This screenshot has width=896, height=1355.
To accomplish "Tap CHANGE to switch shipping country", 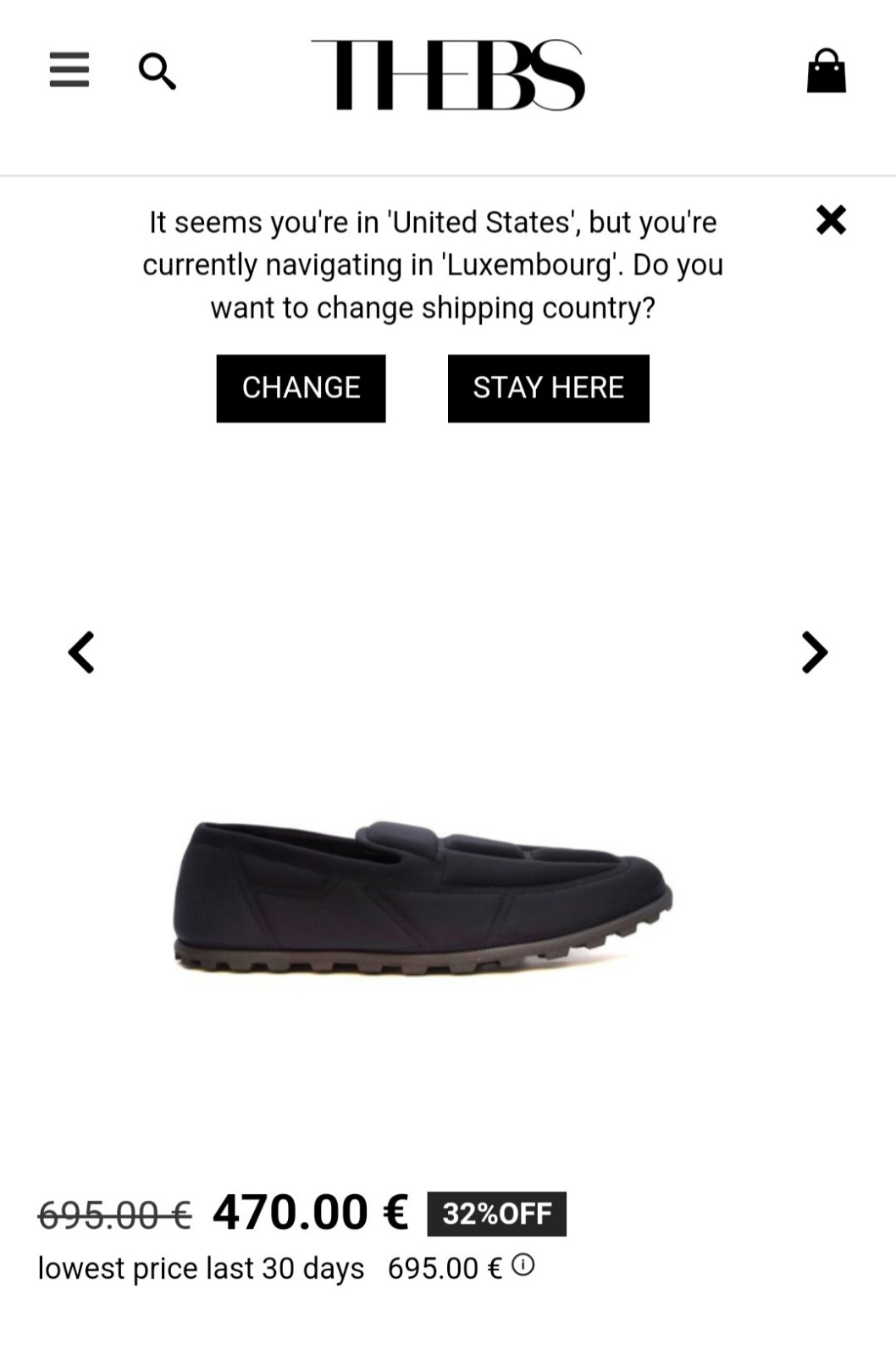I will coord(301,388).
